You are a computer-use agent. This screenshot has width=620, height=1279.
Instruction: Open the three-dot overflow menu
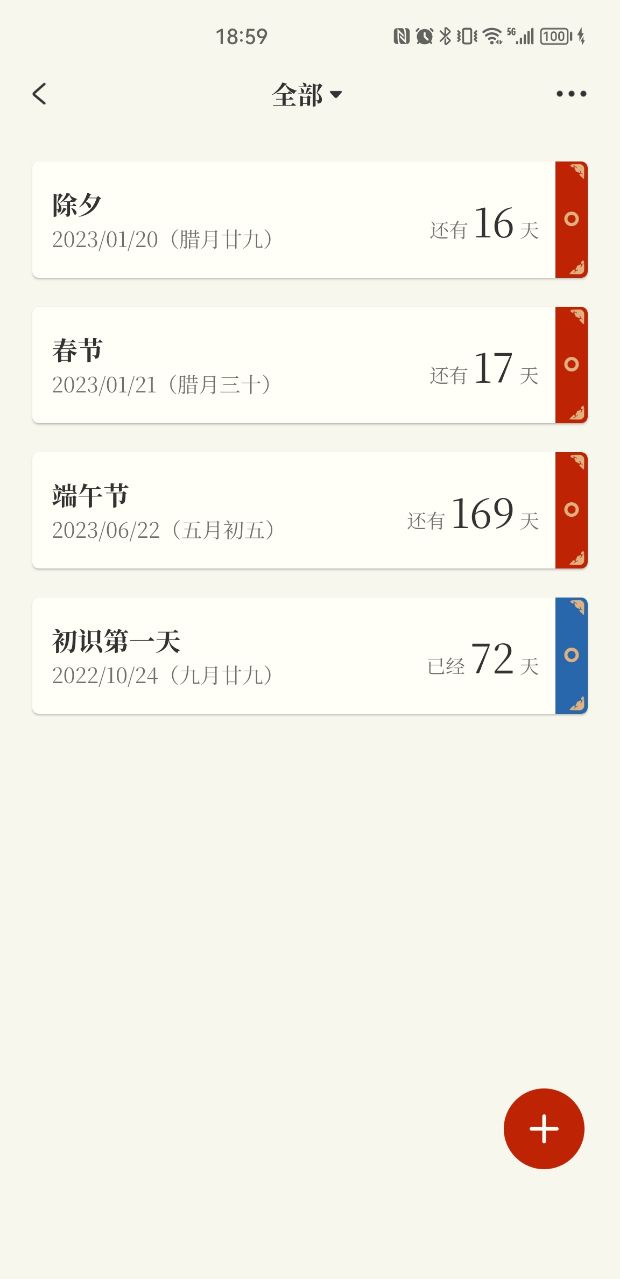point(571,94)
